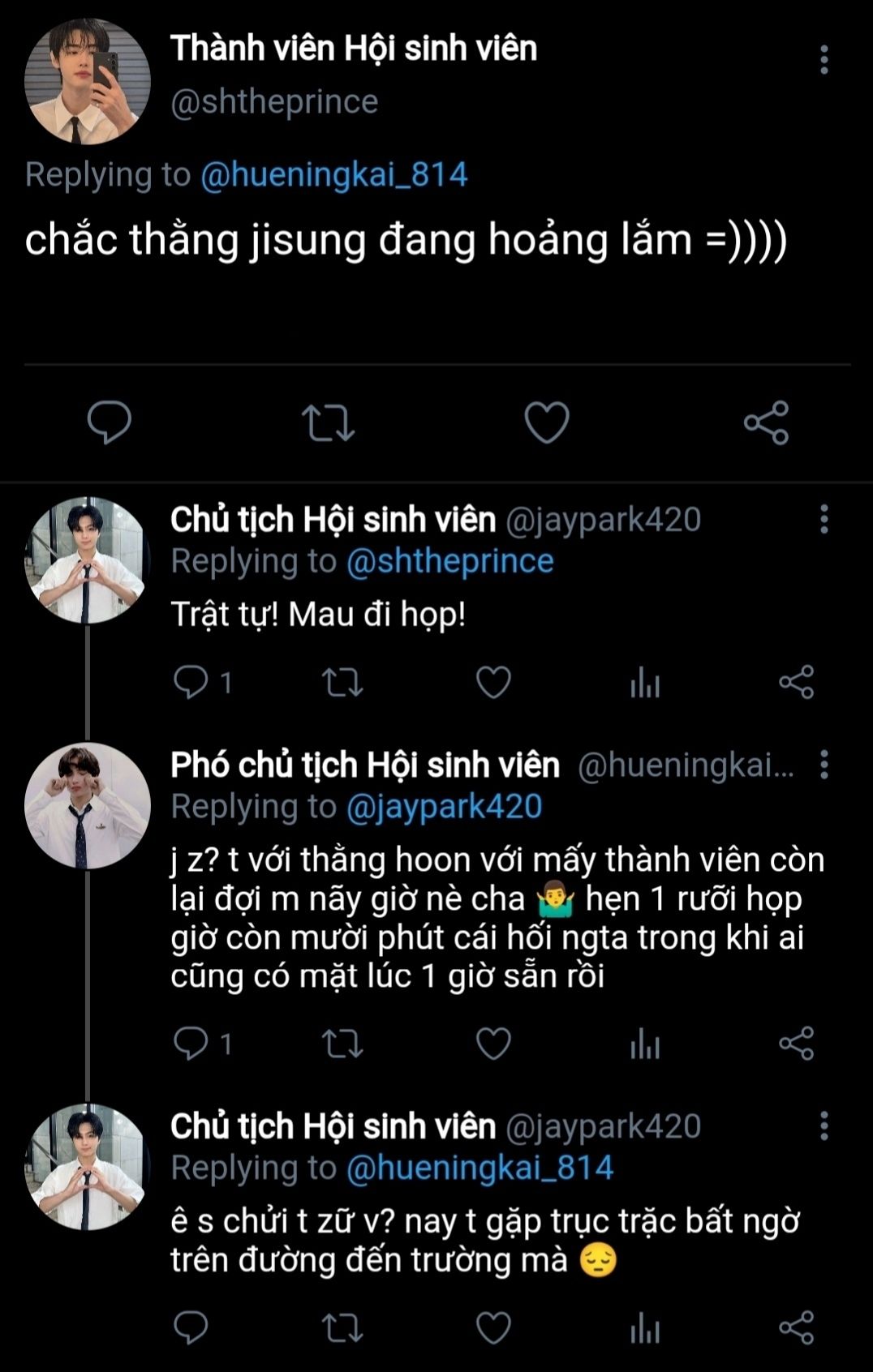This screenshot has width=873, height=1372.
Task: Open overflow menu on Phó chủ tịch's reply
Action: tap(824, 764)
